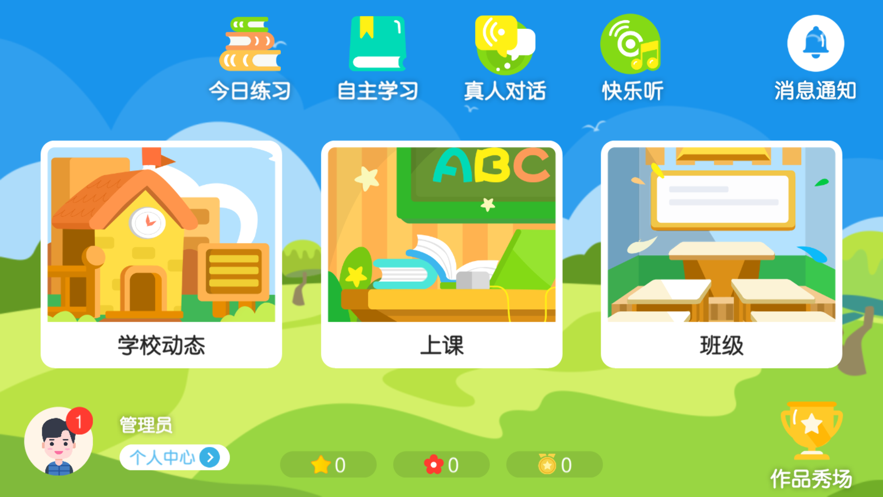Image resolution: width=883 pixels, height=497 pixels.
Task: Go to 个人中心 personal center
Action: [174, 458]
